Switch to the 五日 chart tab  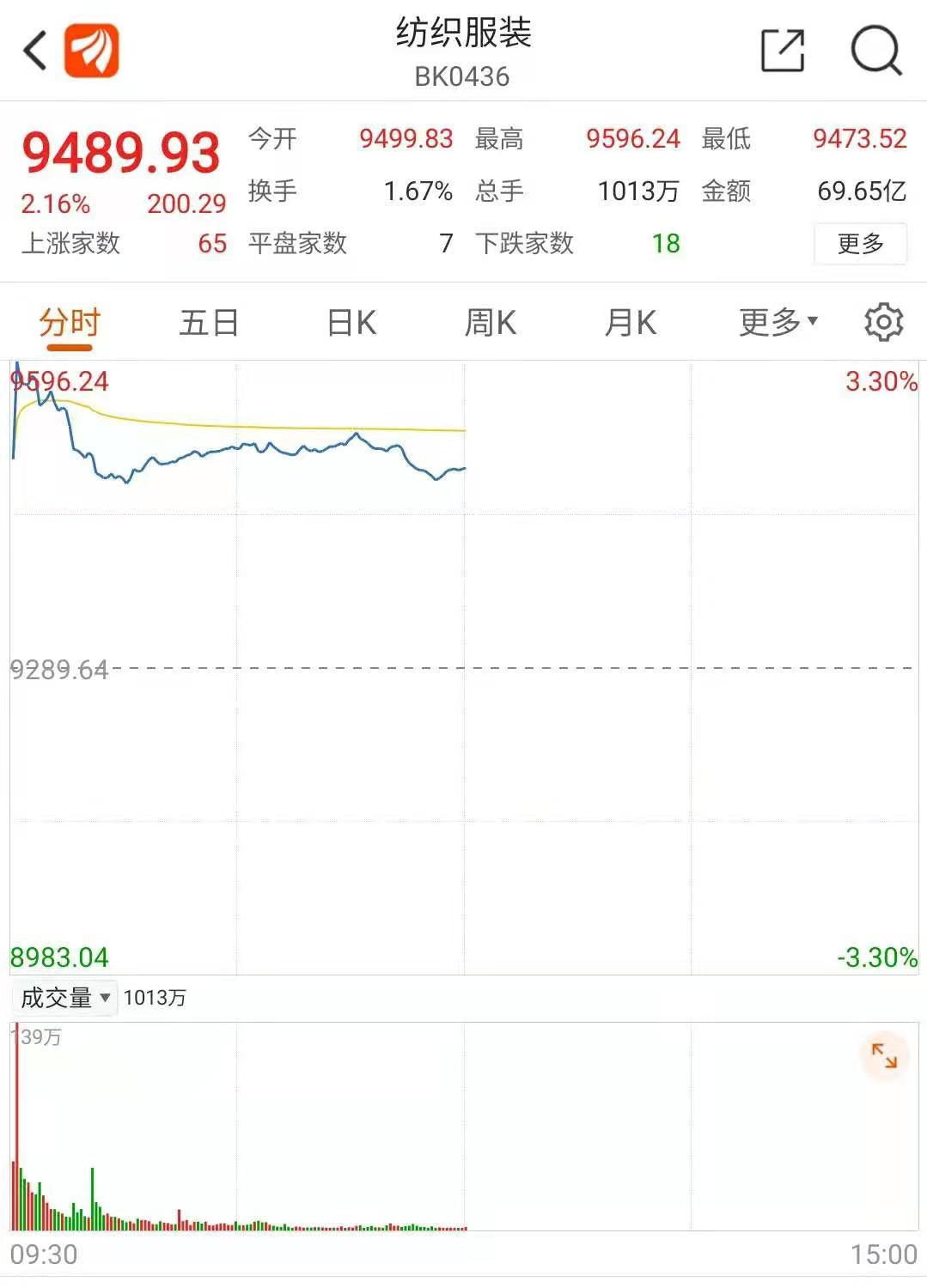pos(209,324)
